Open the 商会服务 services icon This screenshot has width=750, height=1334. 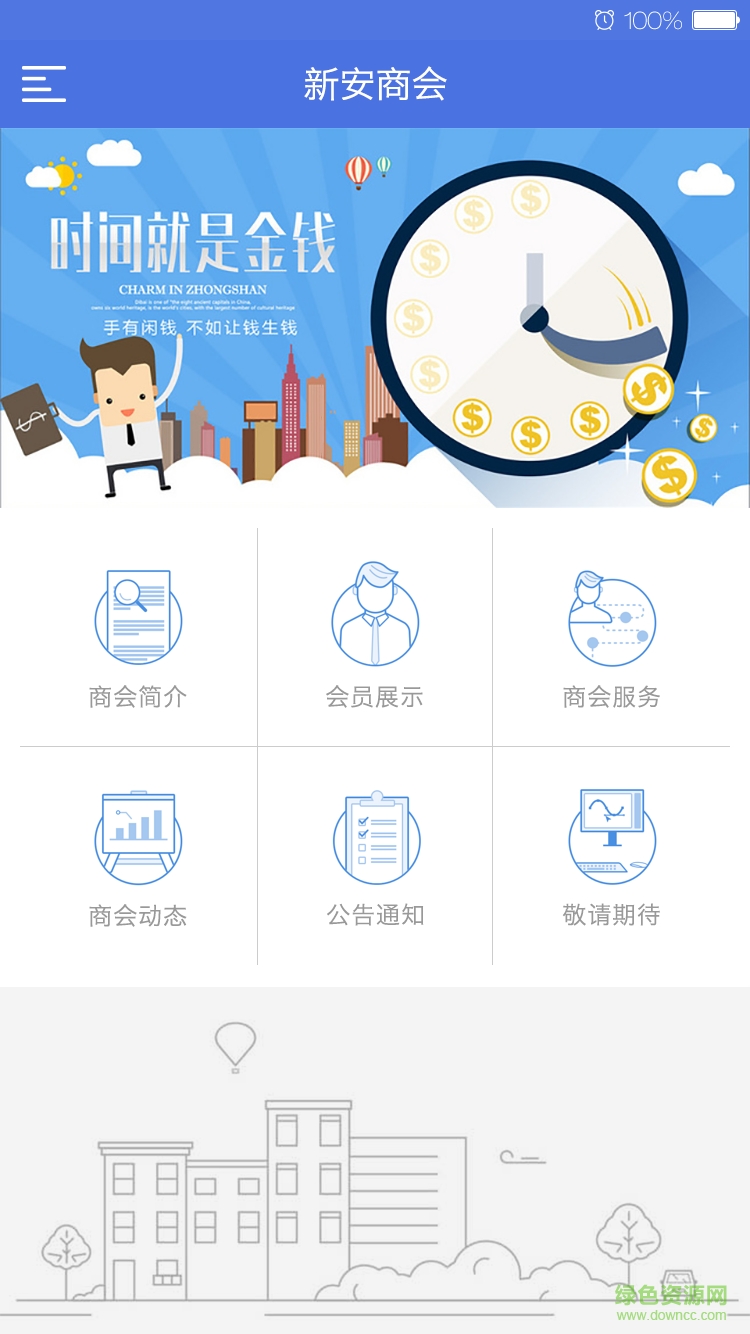coord(613,618)
